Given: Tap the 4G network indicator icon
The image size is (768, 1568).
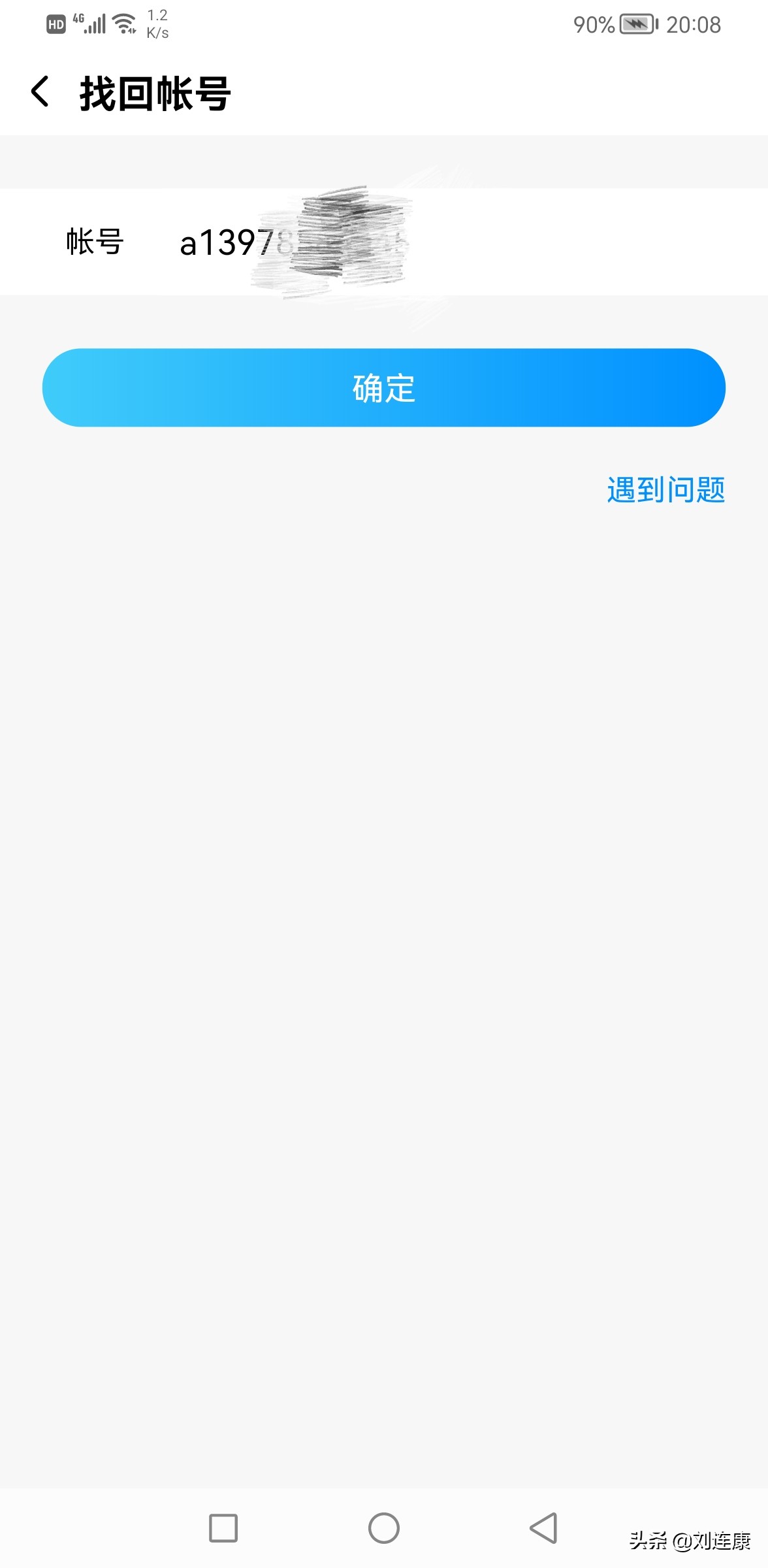Looking at the screenshot, I should click(77, 20).
